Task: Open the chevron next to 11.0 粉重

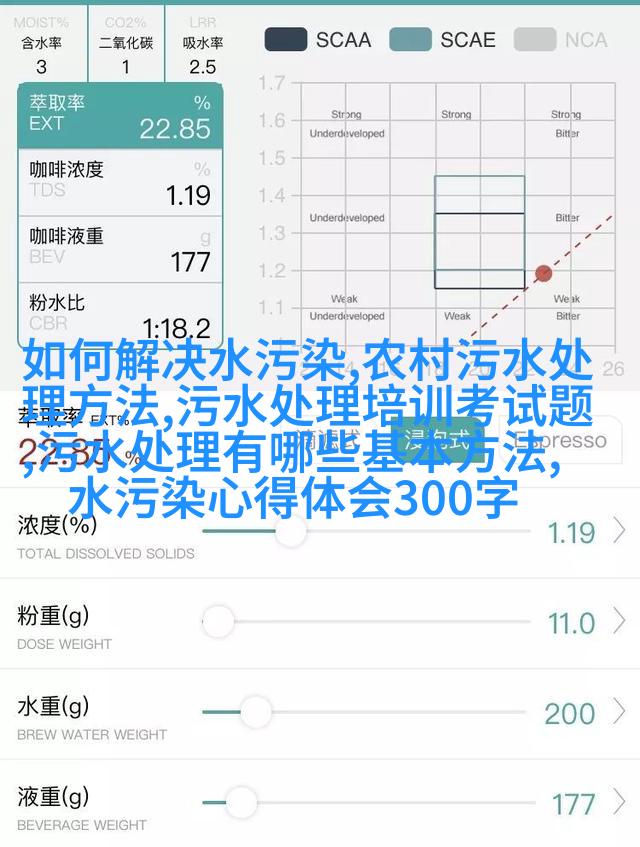Action: click(621, 622)
